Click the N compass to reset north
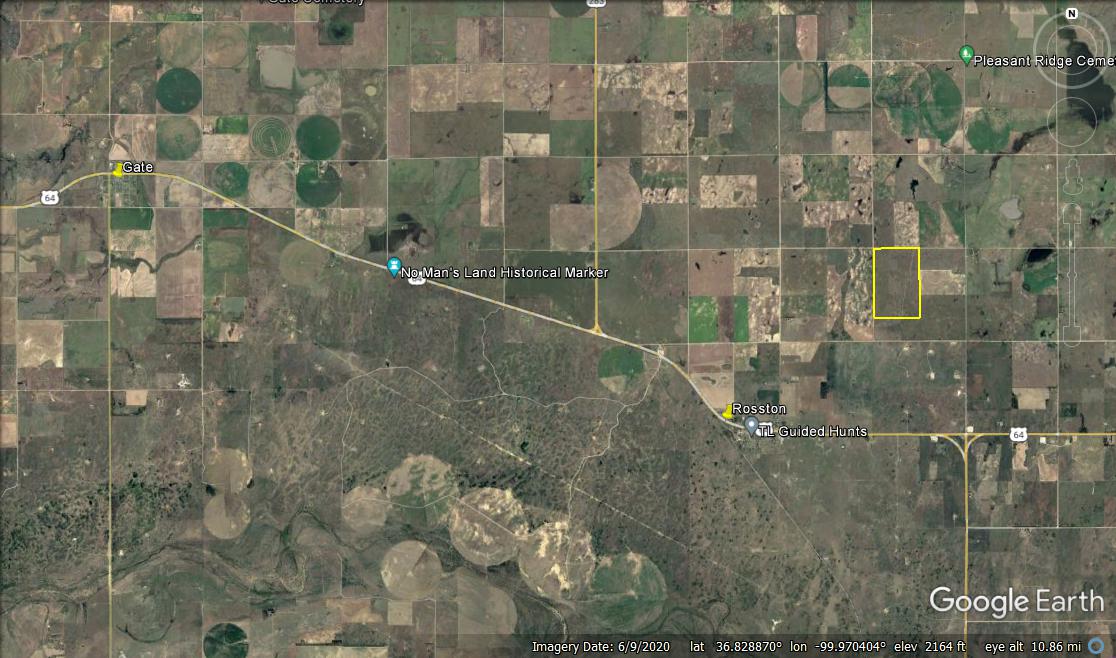The width and height of the screenshot is (1116, 658). coord(1072,14)
